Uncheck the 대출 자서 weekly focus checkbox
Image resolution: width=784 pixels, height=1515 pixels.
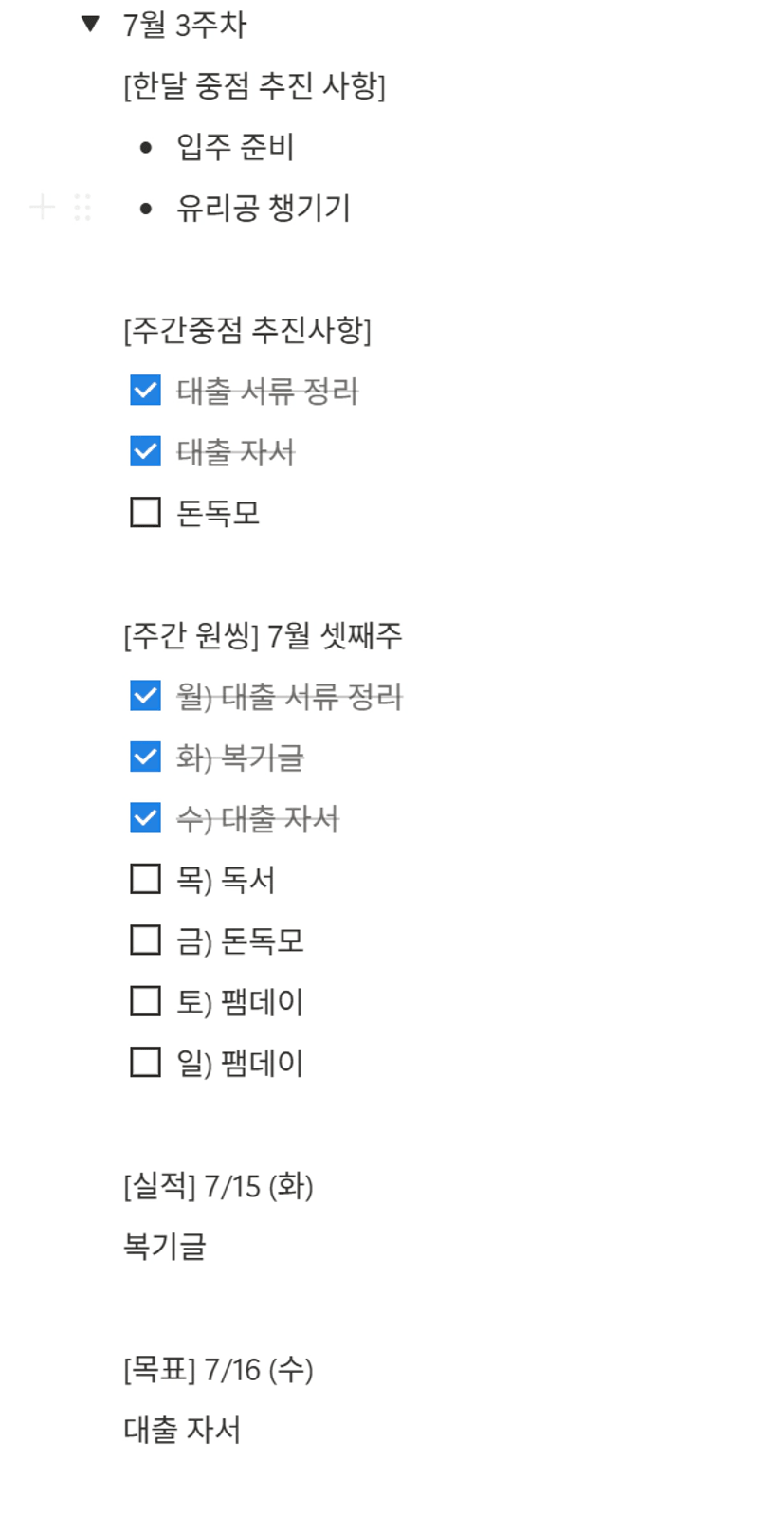pos(145,451)
